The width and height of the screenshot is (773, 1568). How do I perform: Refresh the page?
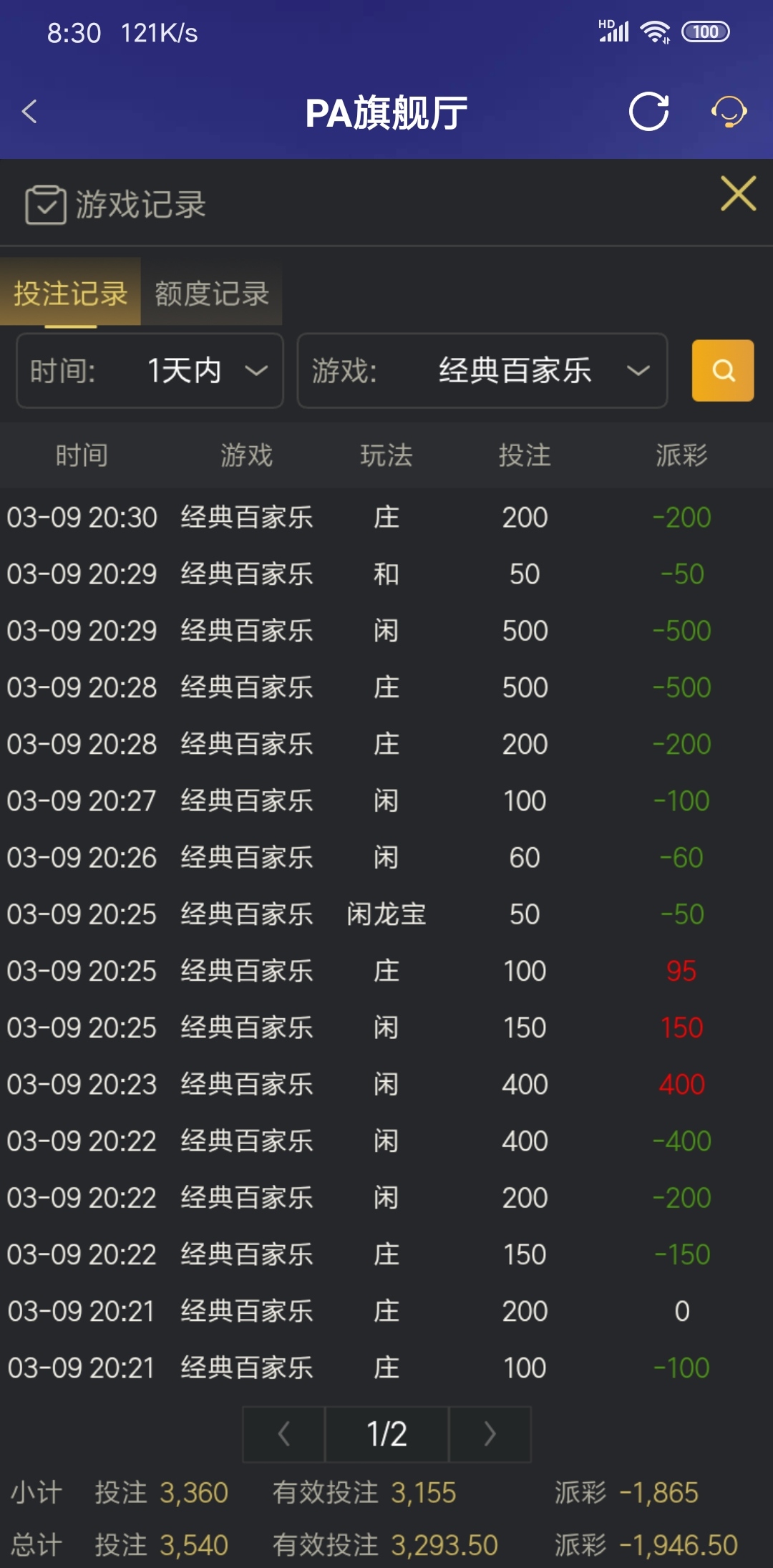point(648,112)
